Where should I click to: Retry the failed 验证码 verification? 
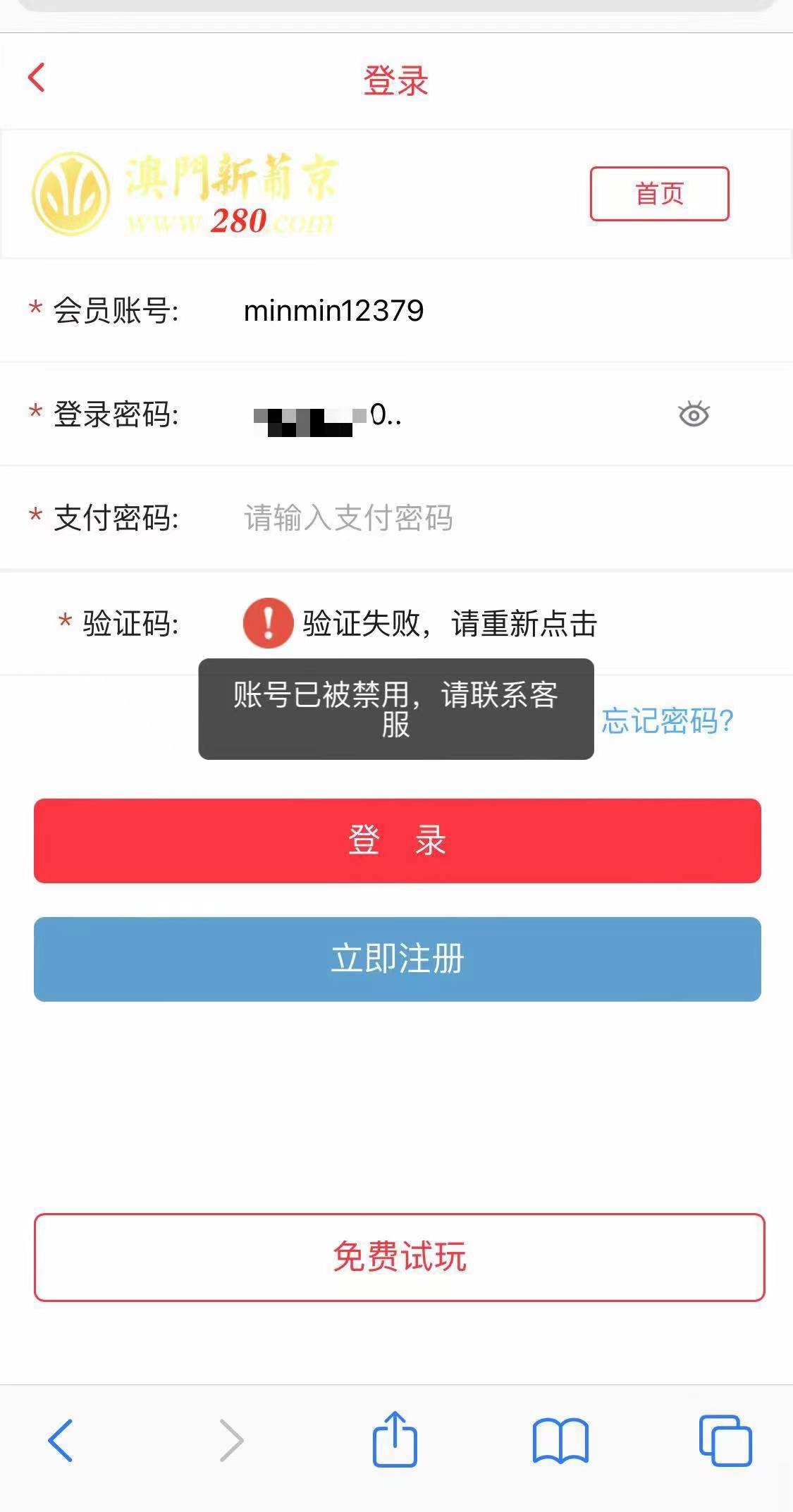click(420, 623)
